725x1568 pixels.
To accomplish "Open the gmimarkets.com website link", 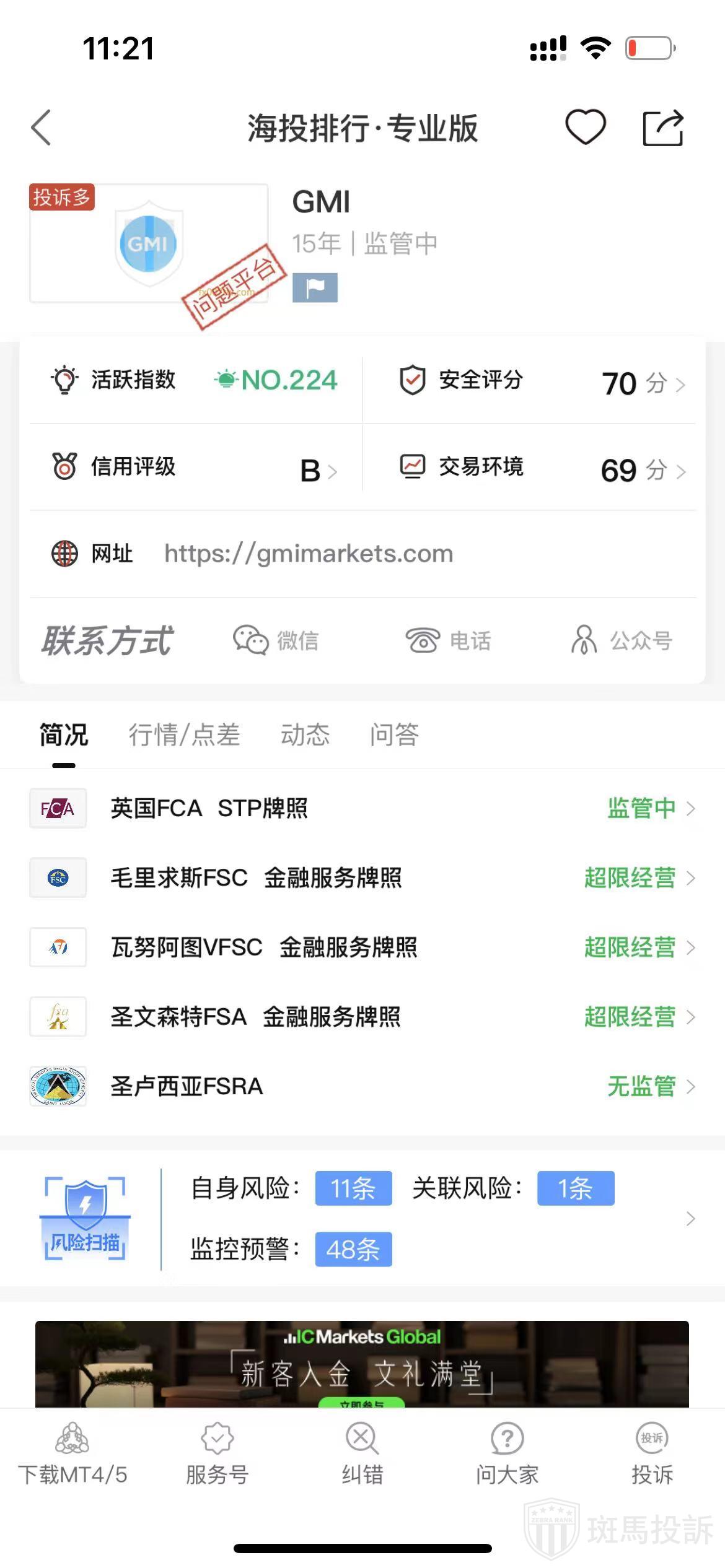I will tap(308, 554).
